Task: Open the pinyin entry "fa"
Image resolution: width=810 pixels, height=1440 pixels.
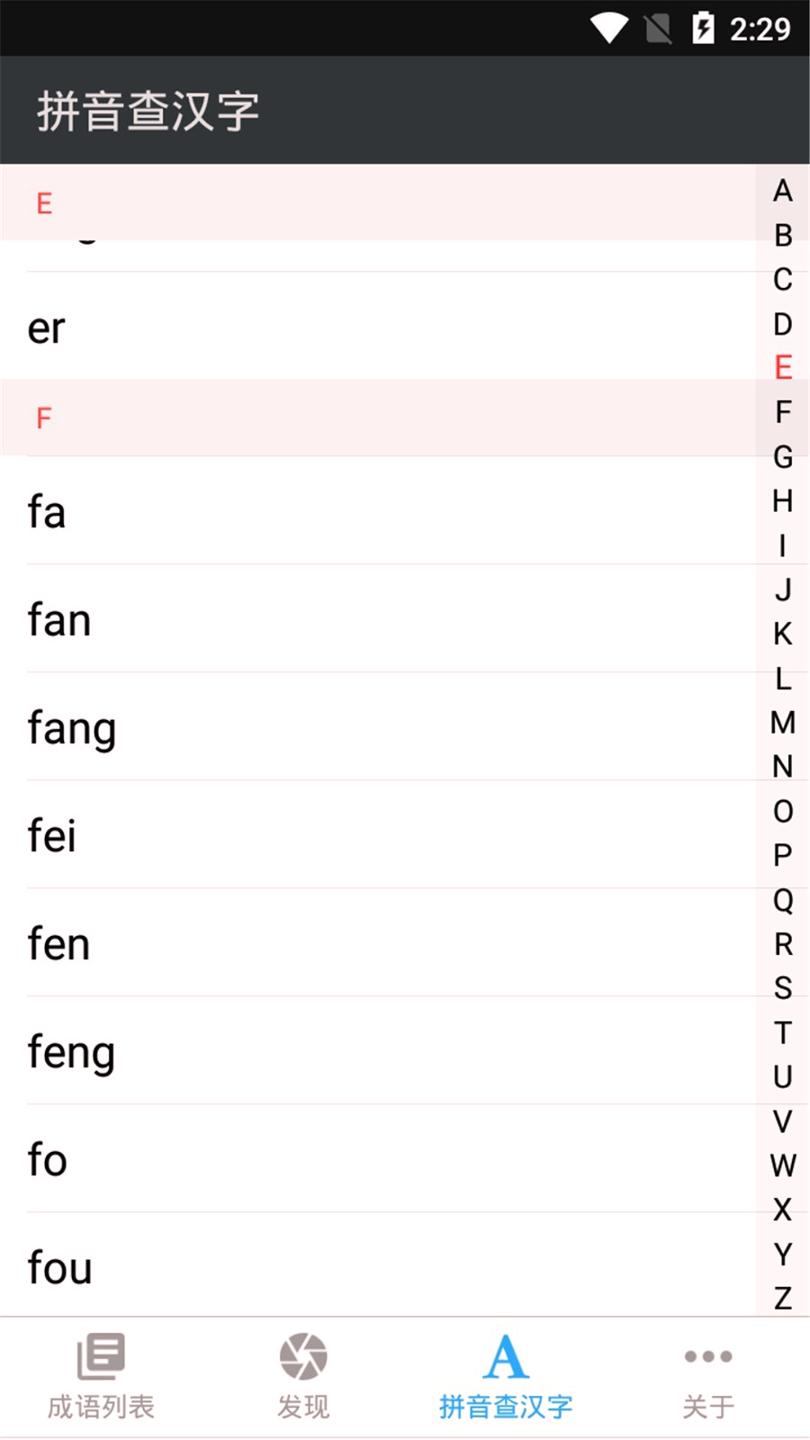Action: [380, 512]
